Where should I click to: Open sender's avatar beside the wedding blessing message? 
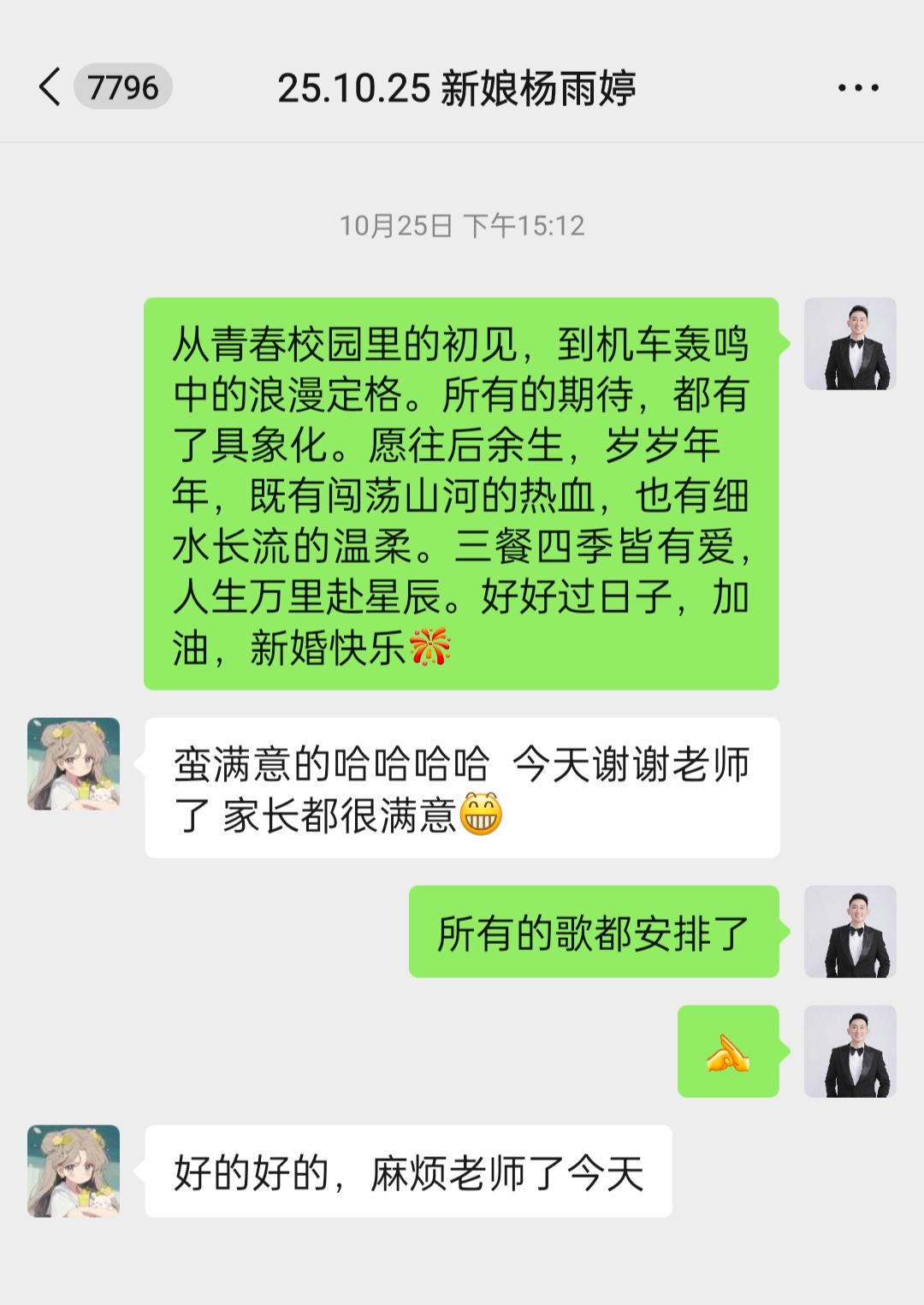point(850,344)
